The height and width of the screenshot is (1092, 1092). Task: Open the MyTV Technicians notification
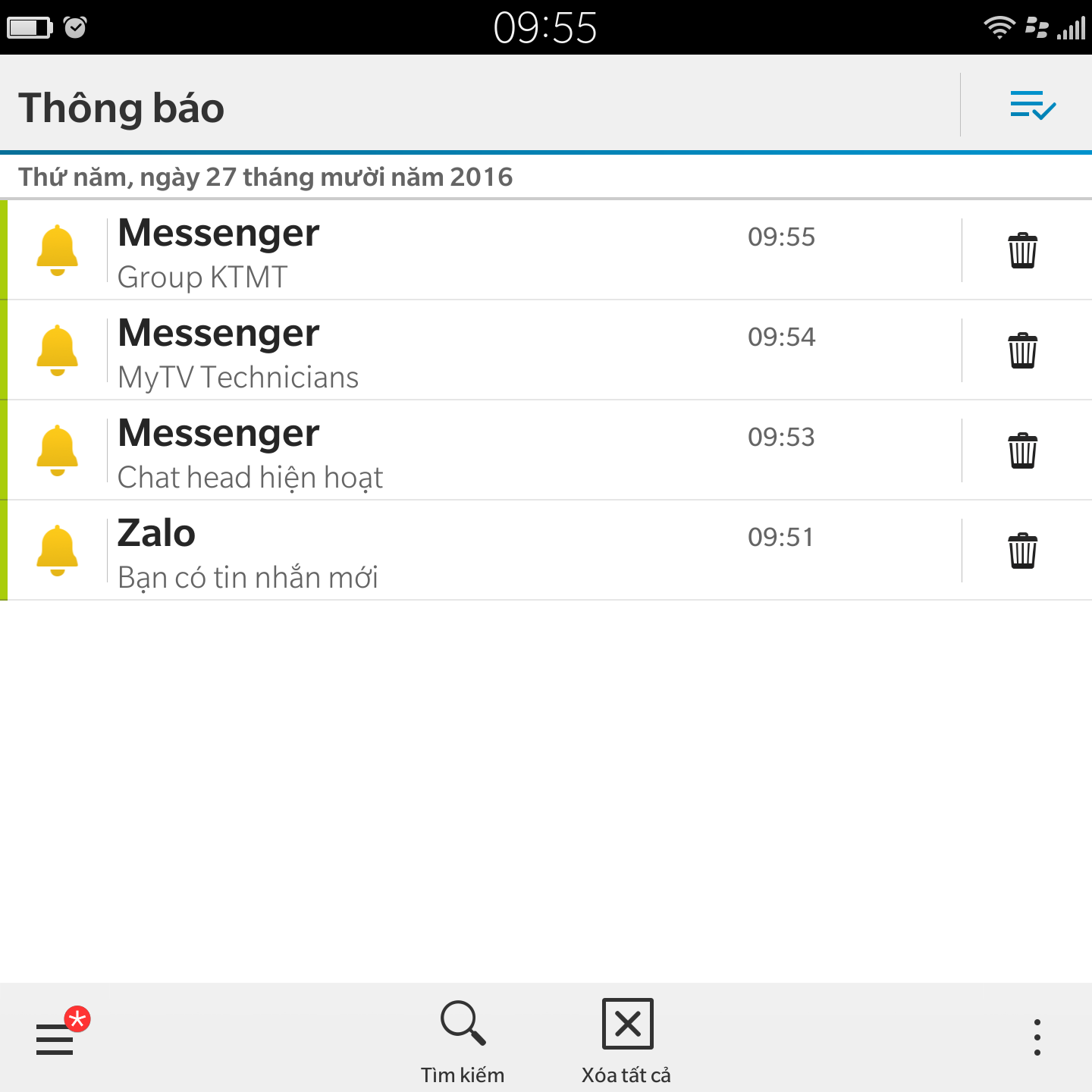tap(455, 352)
